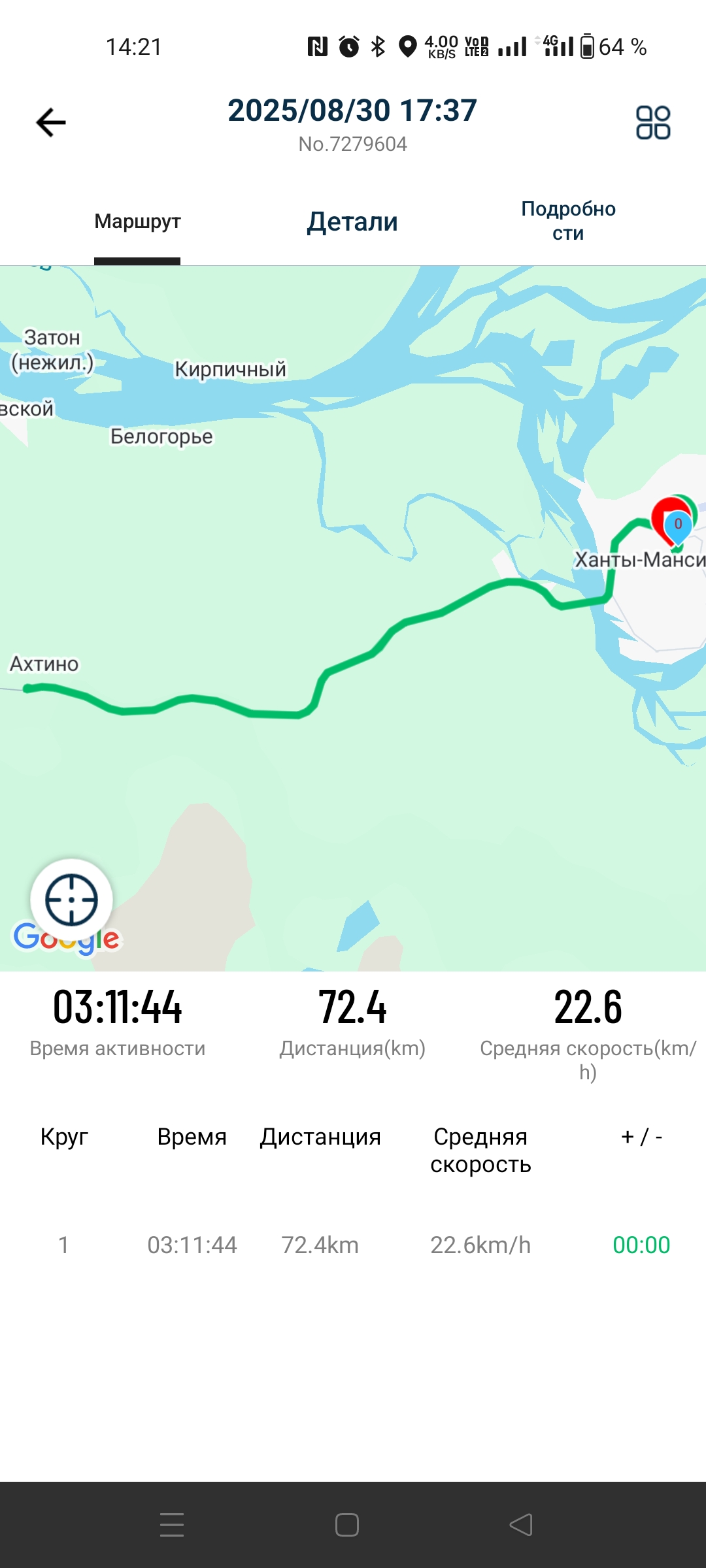Open the four-squares menu icon

[653, 123]
